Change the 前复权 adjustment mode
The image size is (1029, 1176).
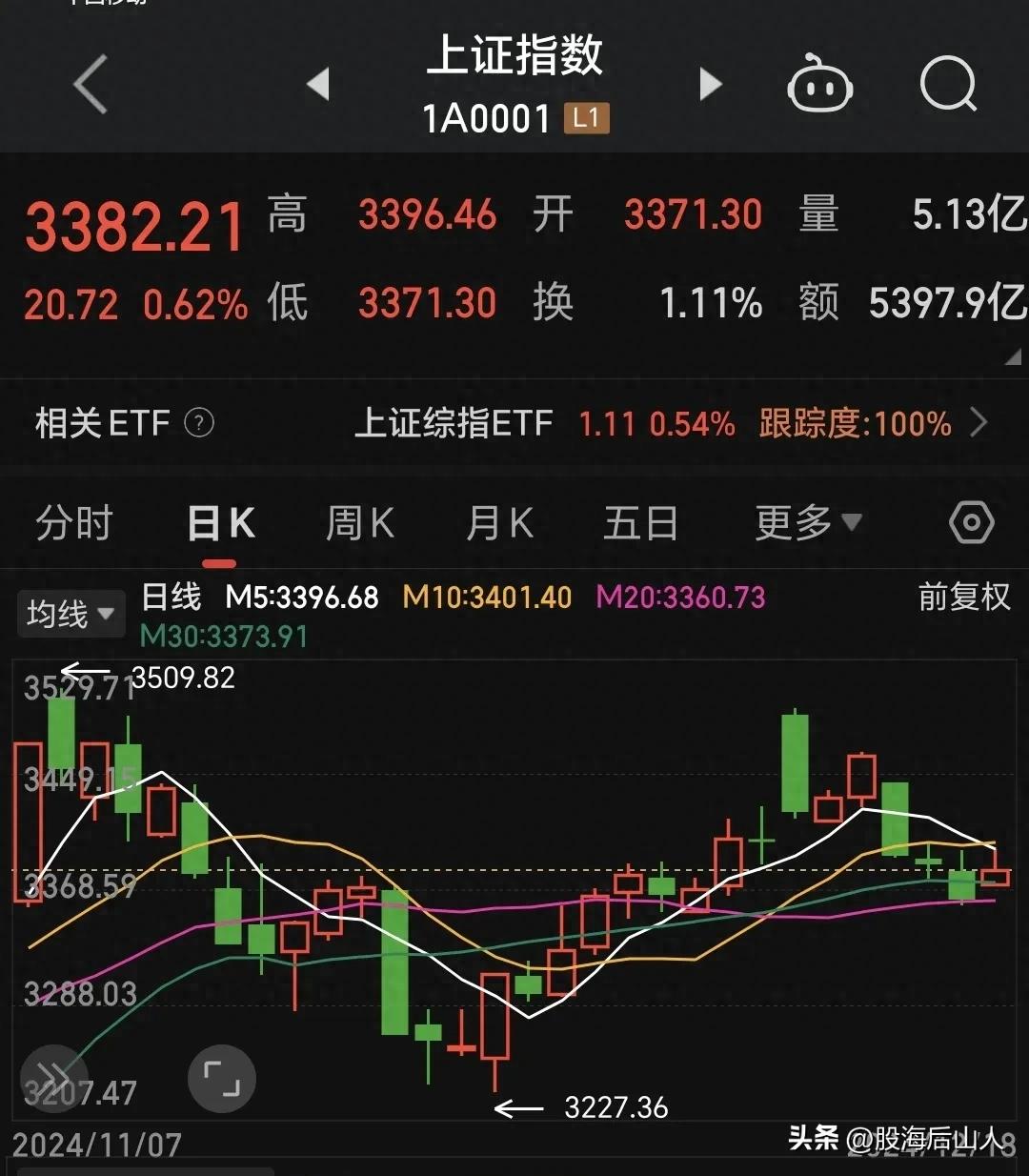tap(963, 598)
